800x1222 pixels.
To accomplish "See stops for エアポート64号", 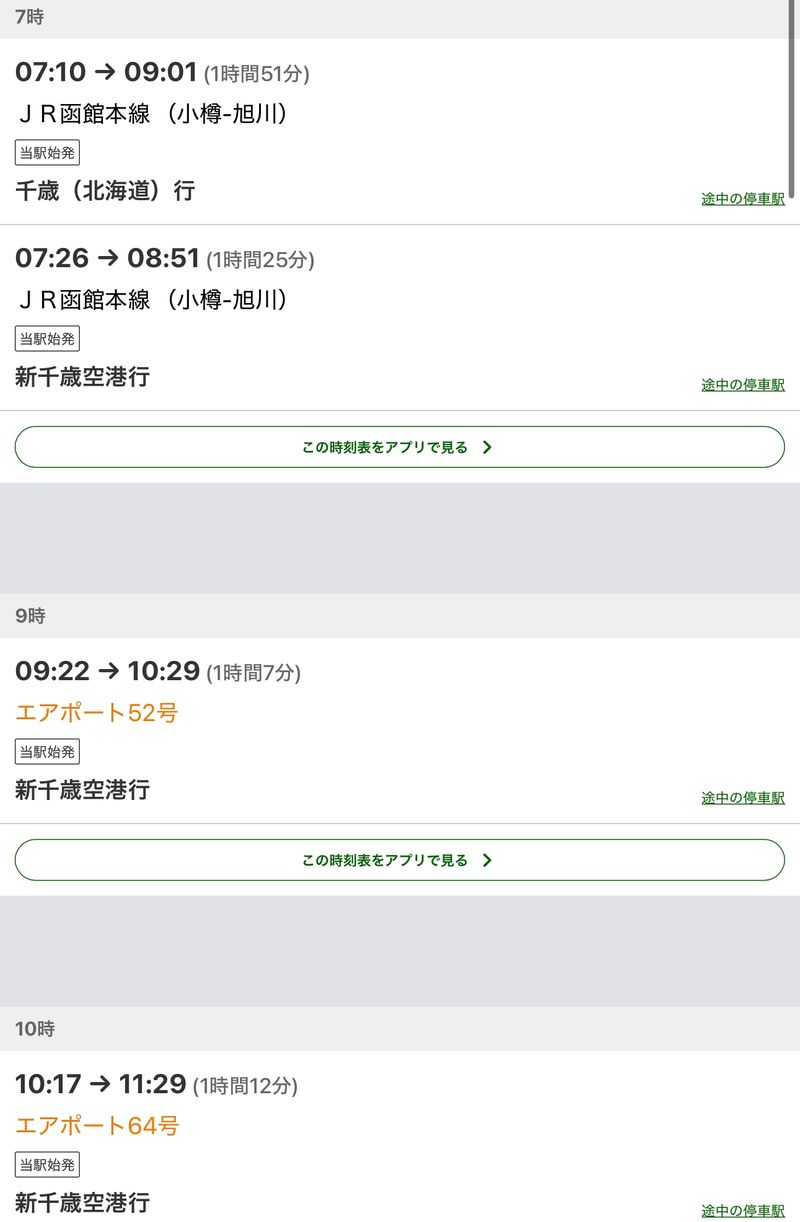I will [742, 1211].
